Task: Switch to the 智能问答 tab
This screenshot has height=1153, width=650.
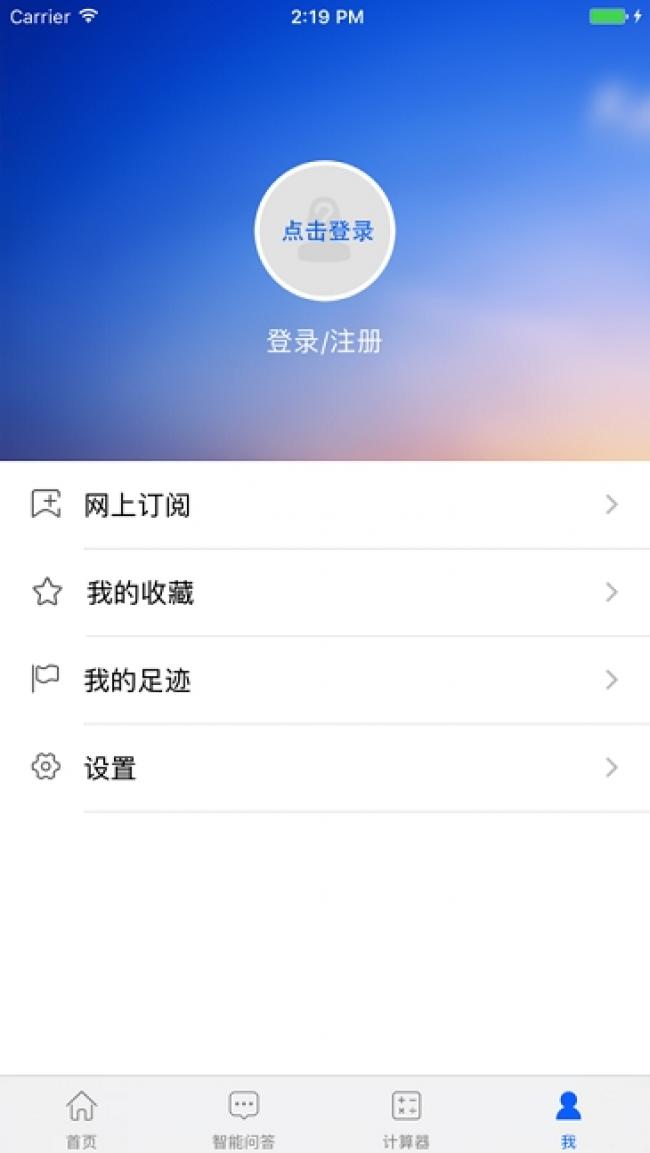Action: pyautogui.click(x=244, y=1116)
